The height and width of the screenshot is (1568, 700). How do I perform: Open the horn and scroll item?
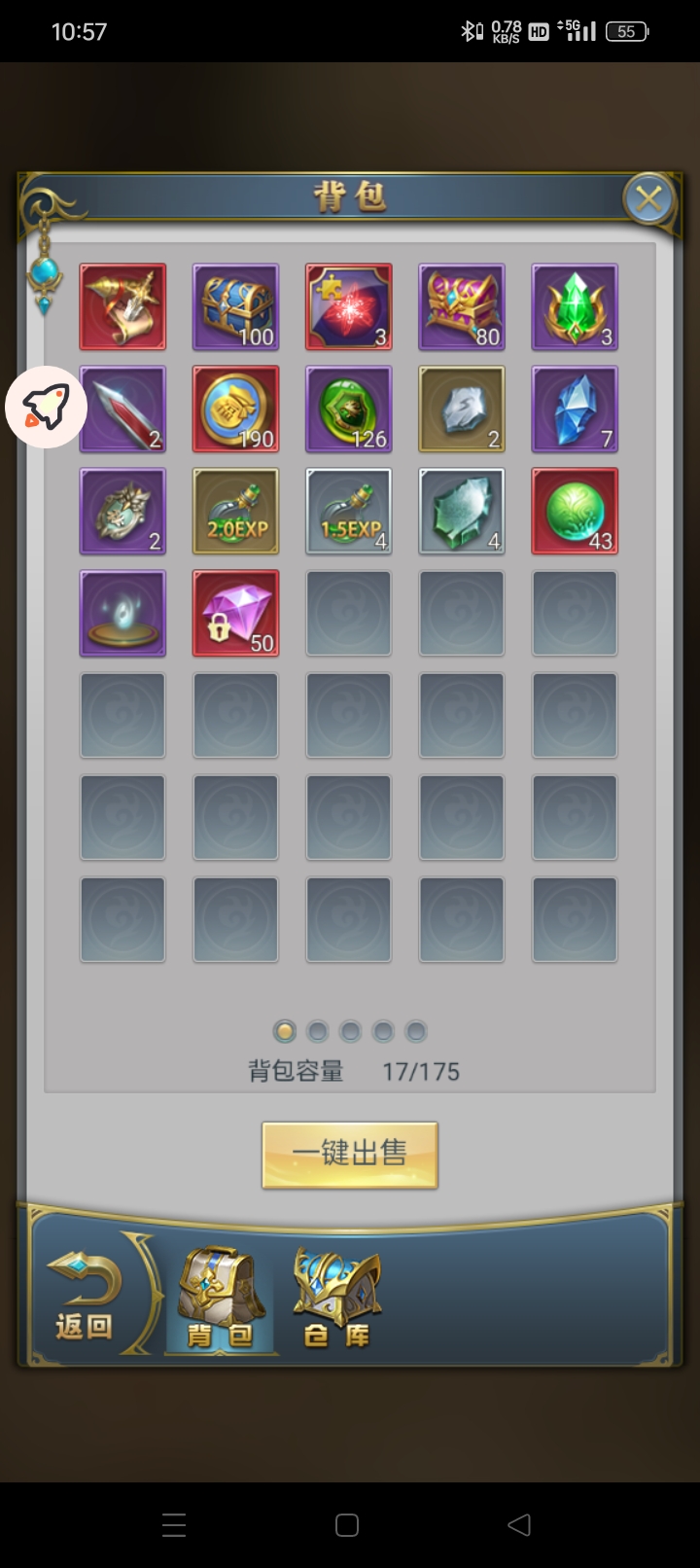[123, 306]
